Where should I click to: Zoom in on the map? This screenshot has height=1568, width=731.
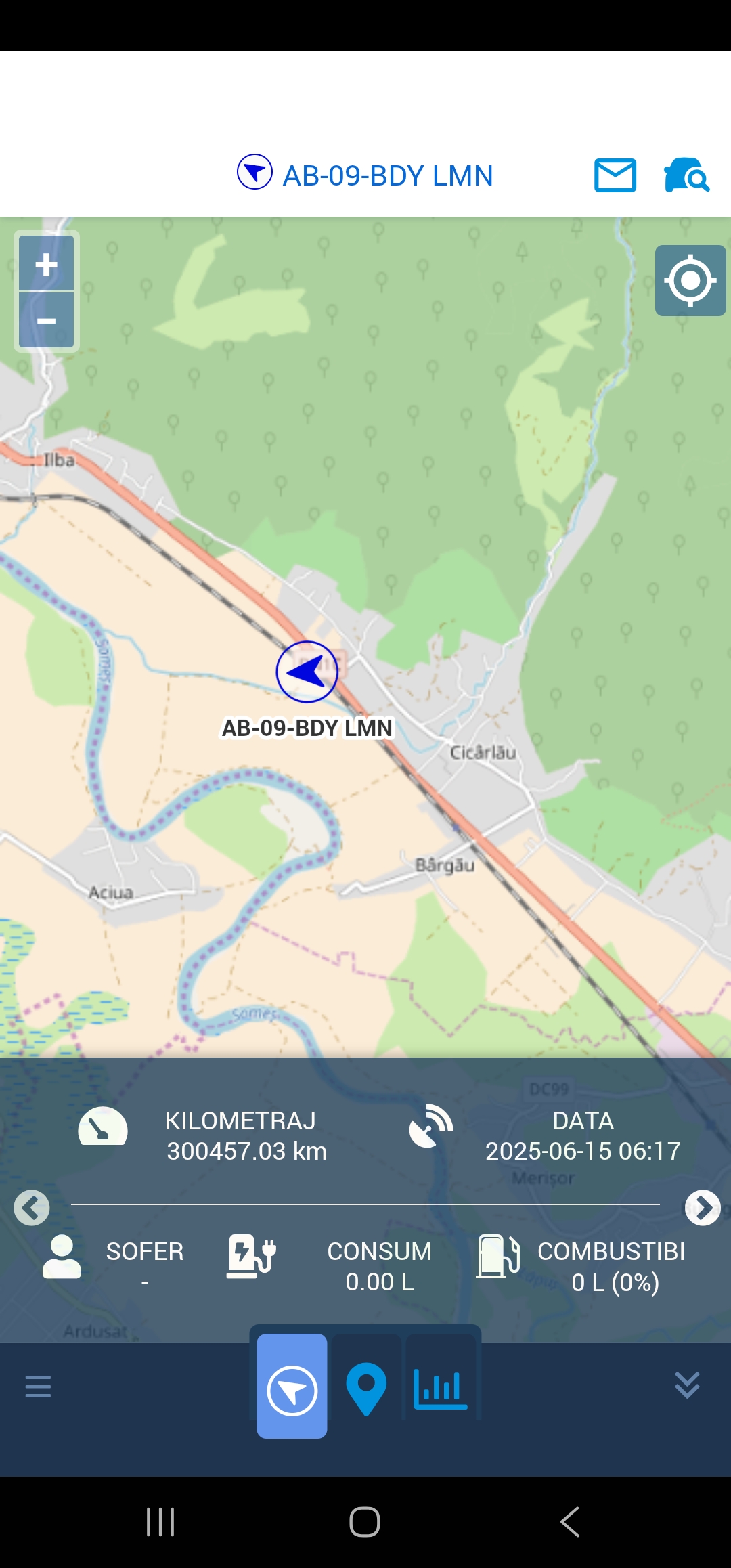pyautogui.click(x=46, y=264)
